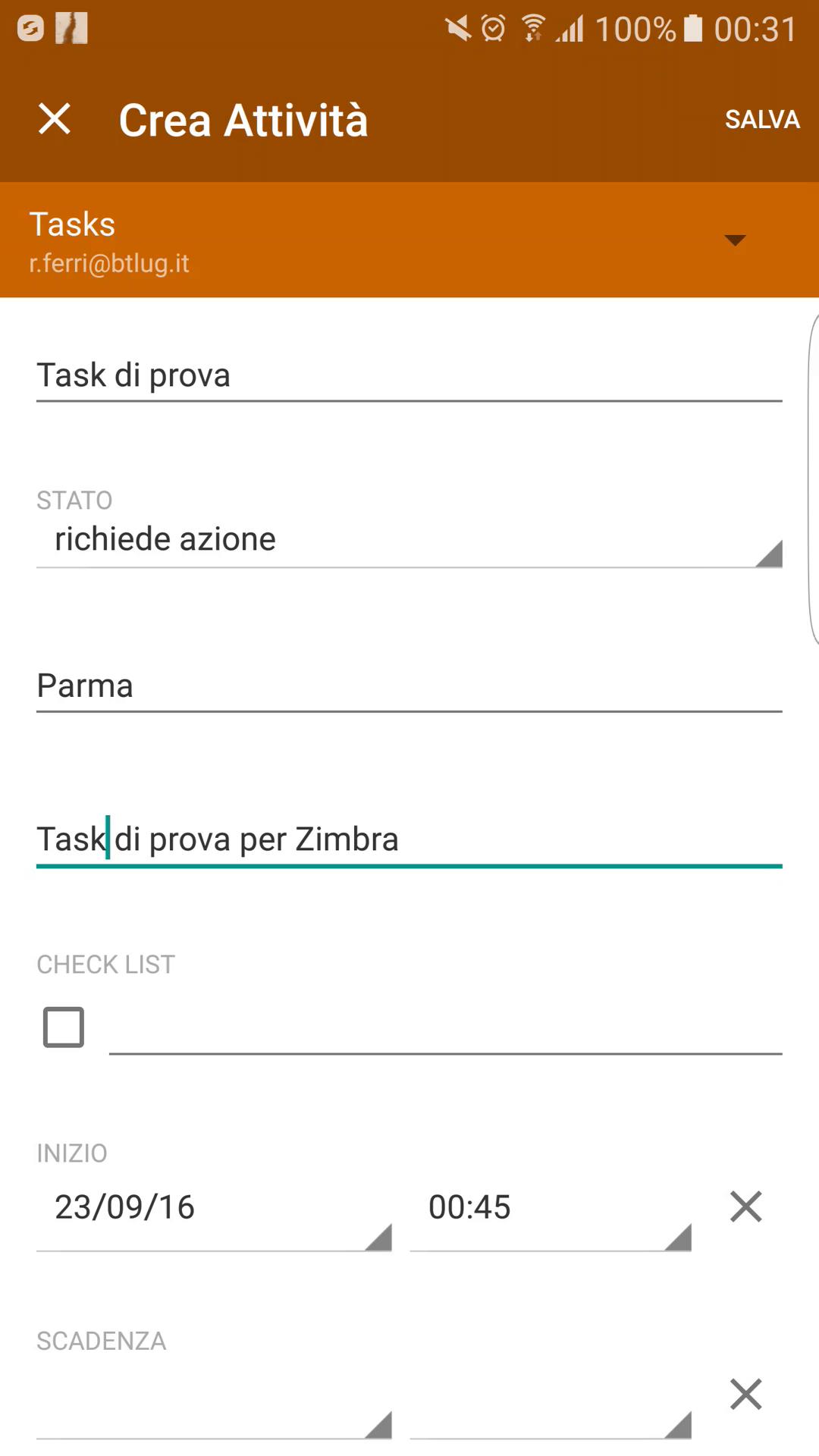
Task: Change the INIZIO time 00:45
Action: point(551,1208)
